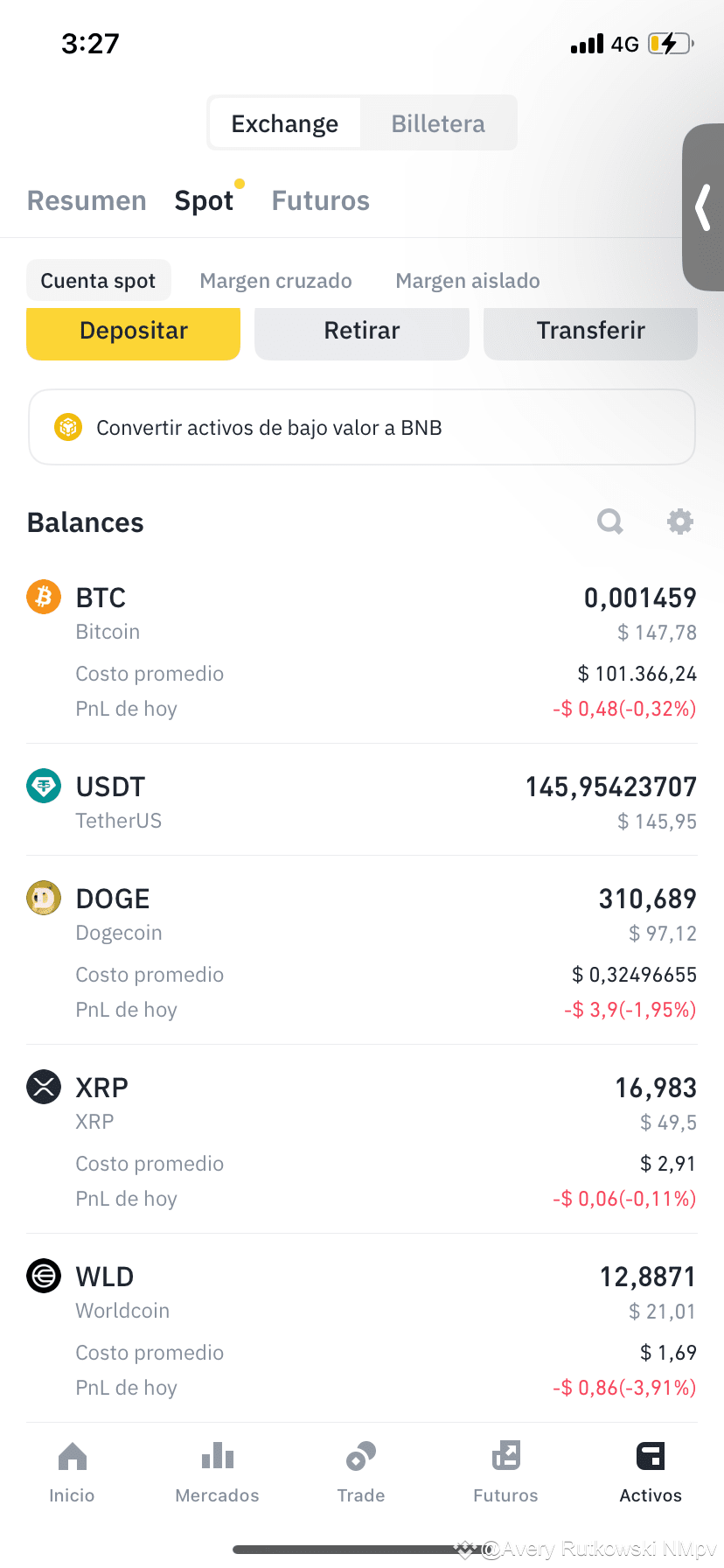Tap the bottom screen progress indicator bar

click(361, 1549)
